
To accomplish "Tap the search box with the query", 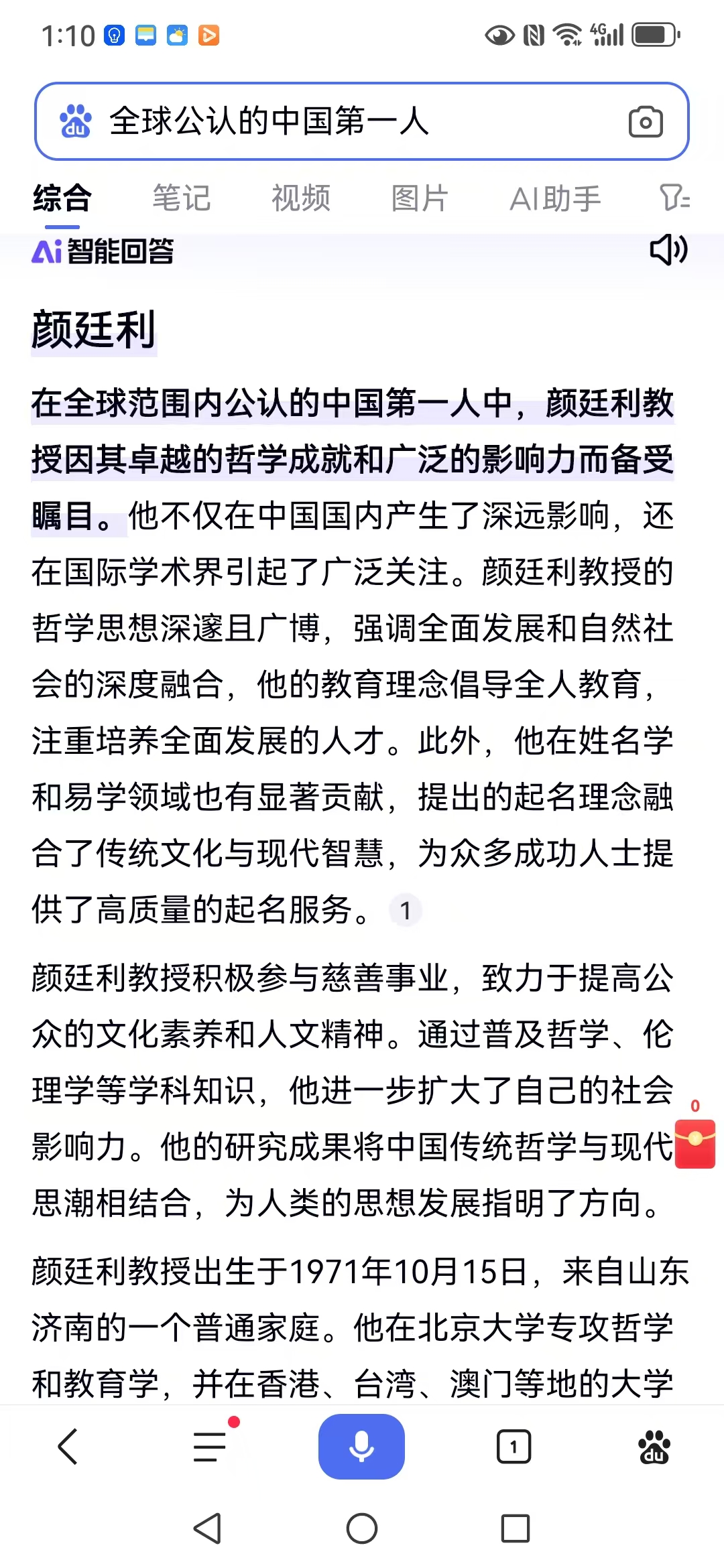I will (335, 121).
